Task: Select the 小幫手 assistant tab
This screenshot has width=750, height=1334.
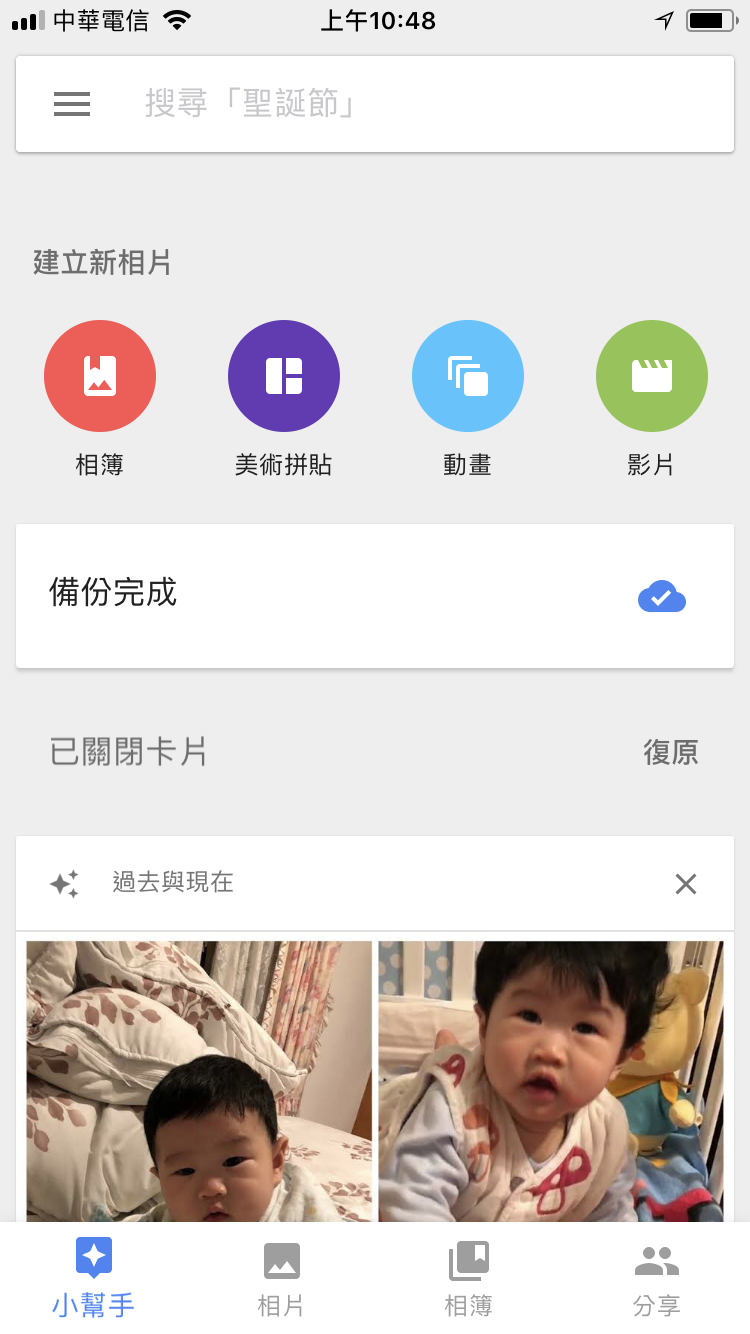Action: pos(94,1277)
